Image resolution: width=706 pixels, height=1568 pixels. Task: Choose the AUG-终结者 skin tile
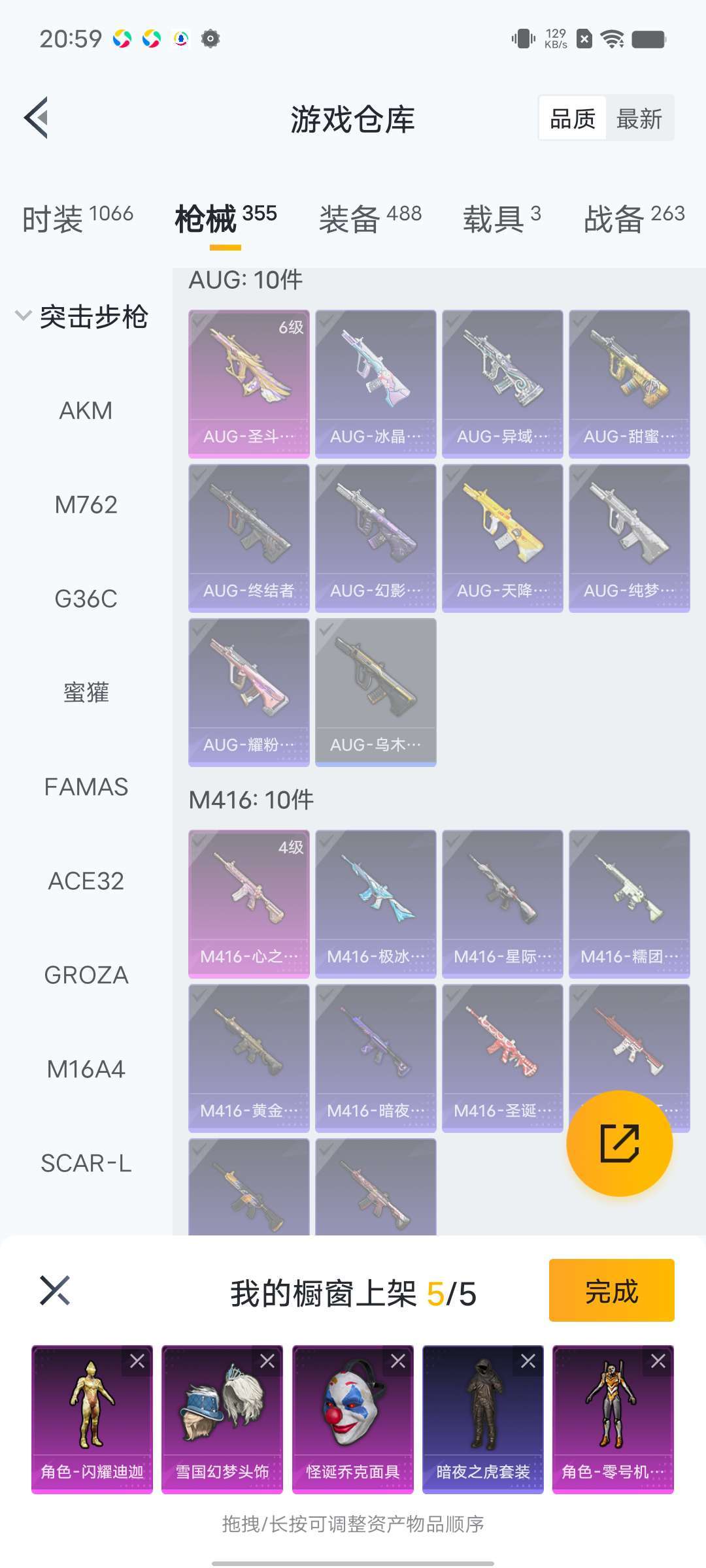pos(248,538)
